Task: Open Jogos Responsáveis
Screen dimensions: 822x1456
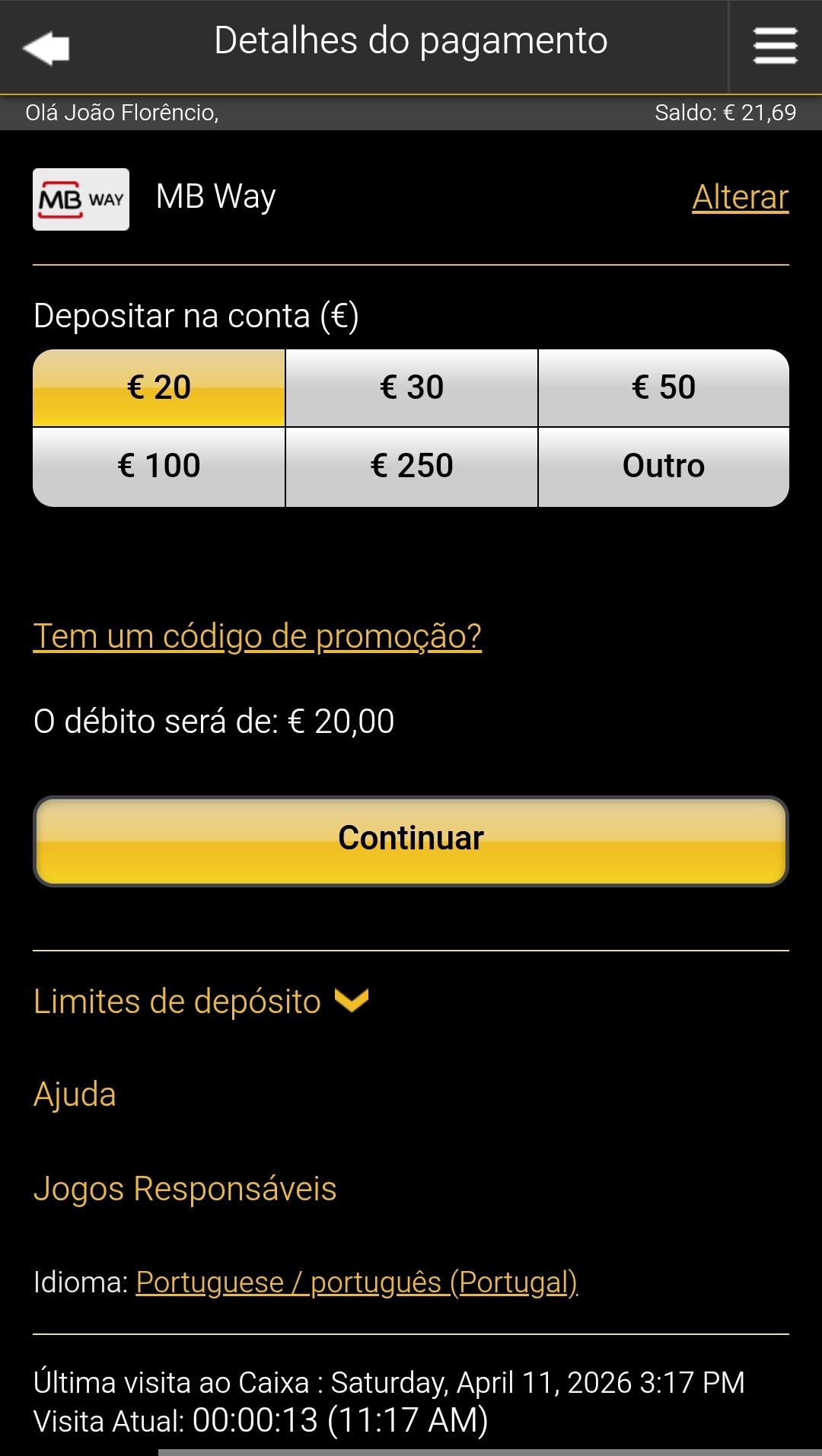Action: [185, 1189]
